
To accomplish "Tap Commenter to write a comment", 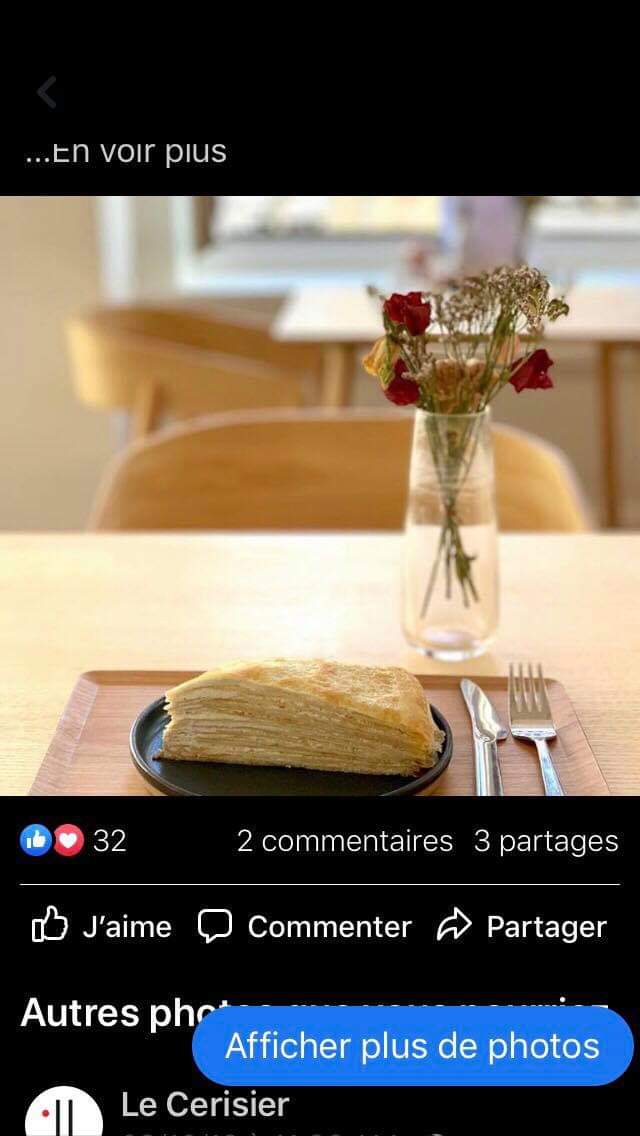I will 305,927.
